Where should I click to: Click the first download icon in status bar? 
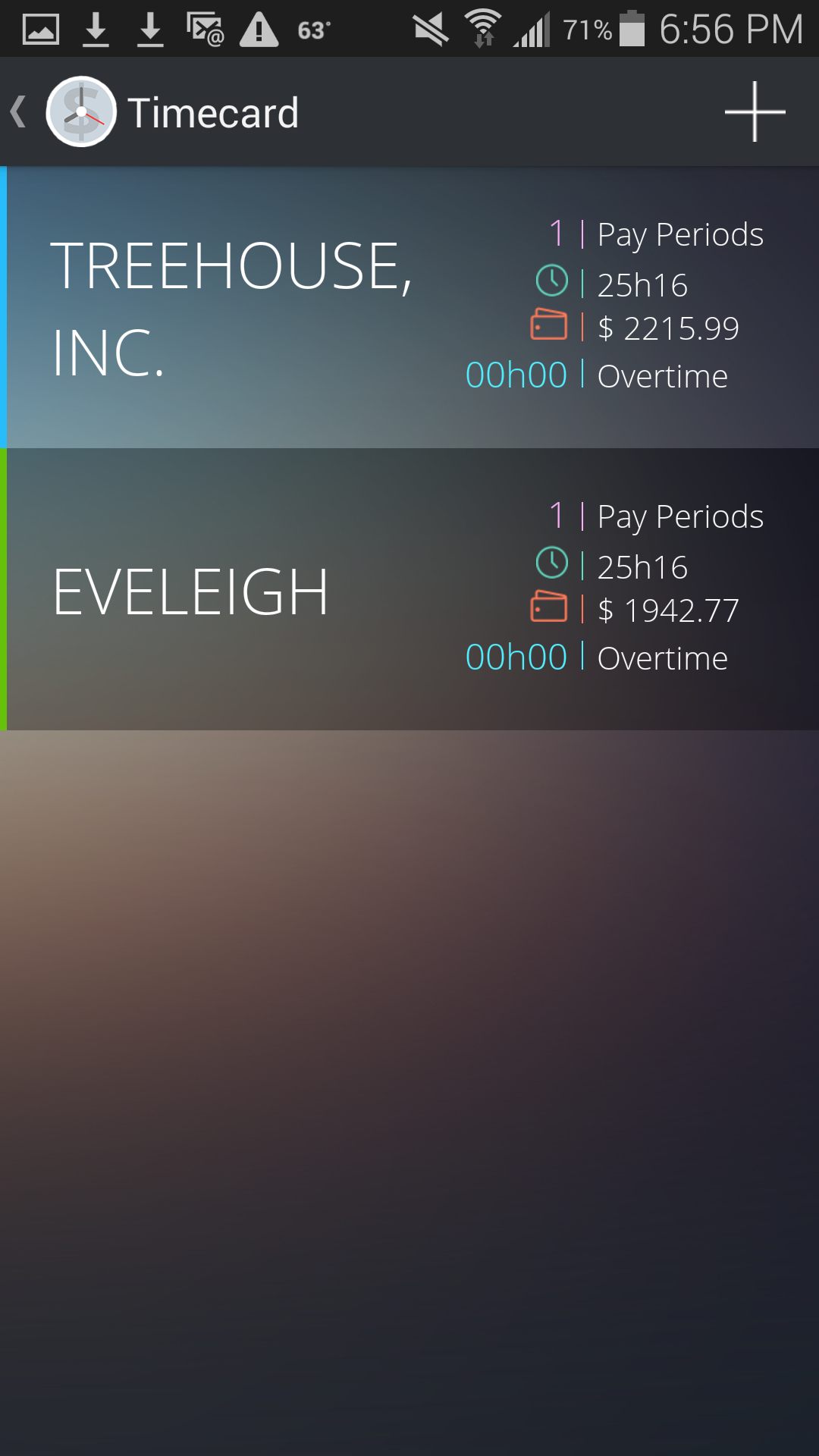click(97, 29)
